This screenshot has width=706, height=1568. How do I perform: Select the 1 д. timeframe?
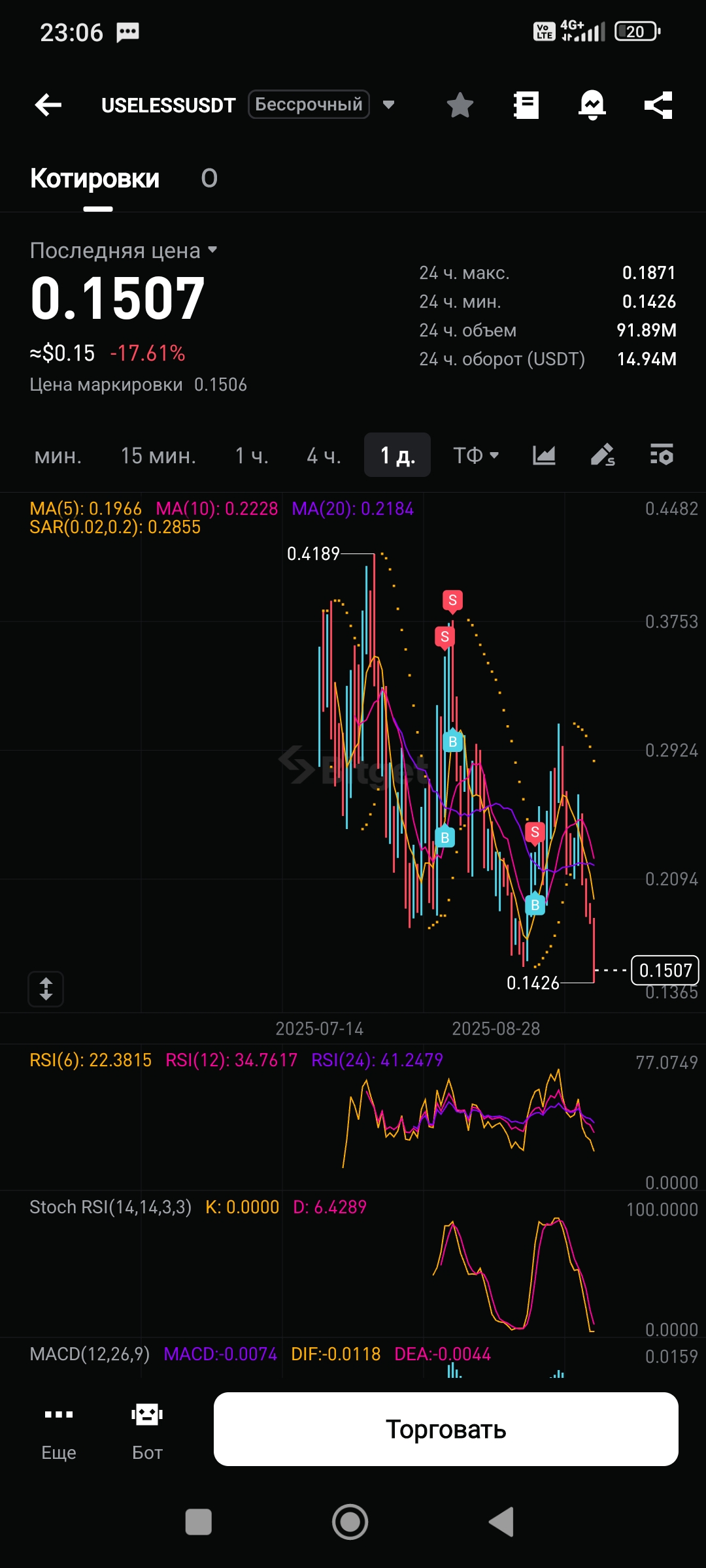(x=397, y=455)
